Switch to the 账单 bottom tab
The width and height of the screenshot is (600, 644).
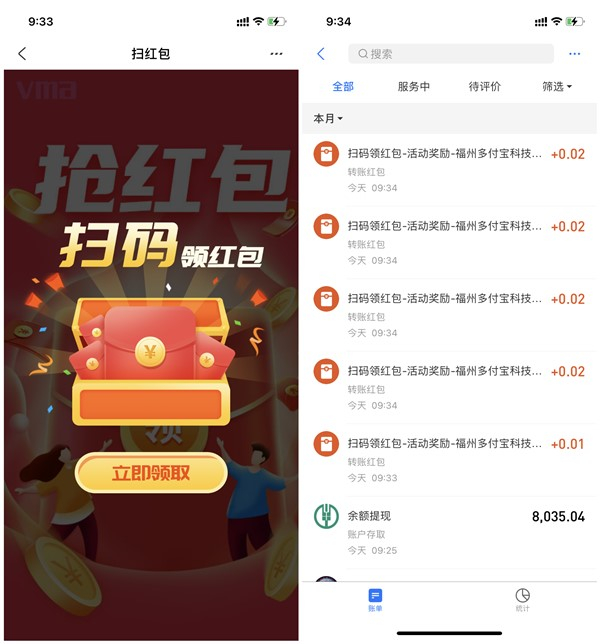coord(375,599)
